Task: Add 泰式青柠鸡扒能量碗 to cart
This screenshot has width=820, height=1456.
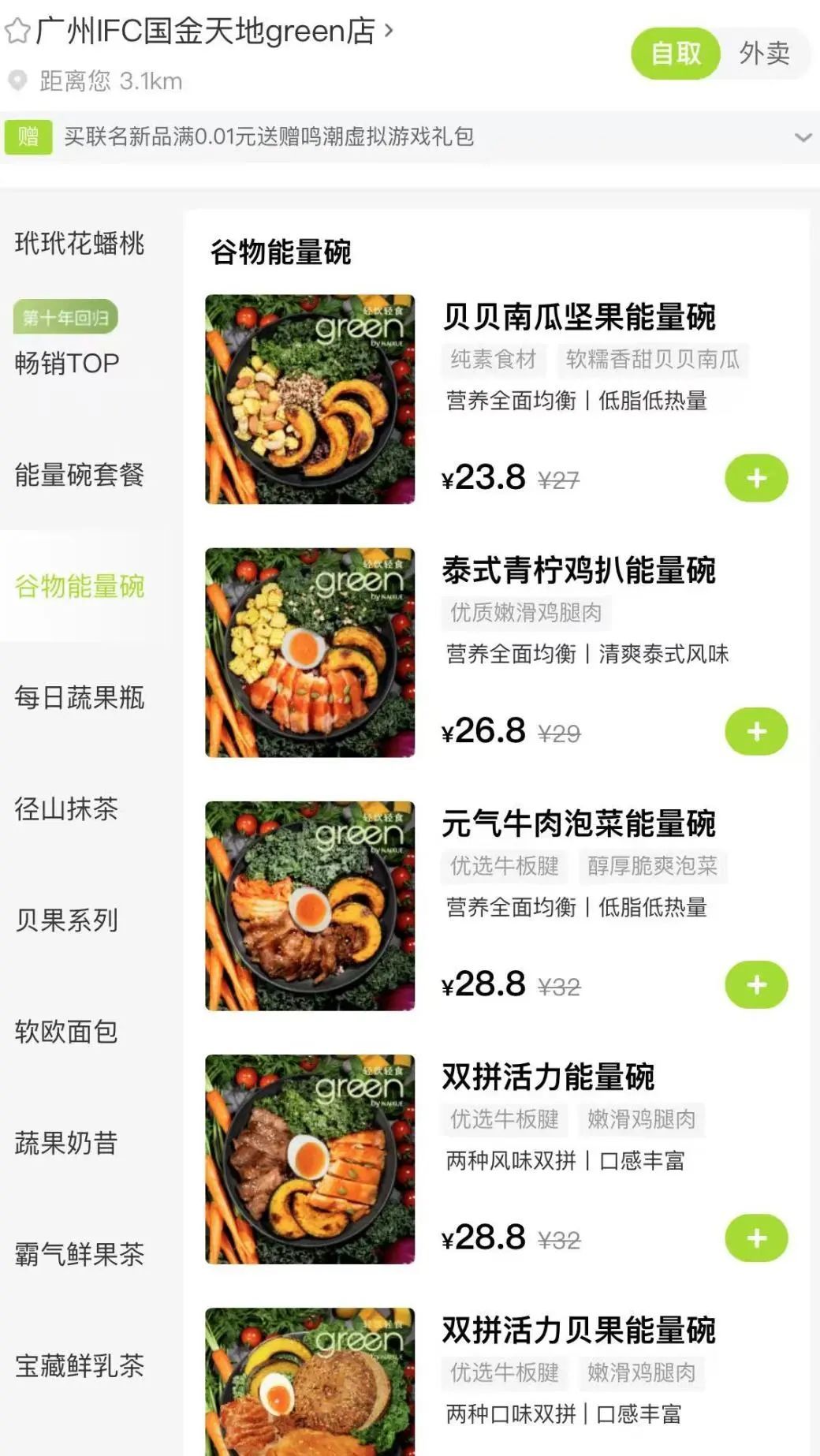Action: (x=756, y=732)
